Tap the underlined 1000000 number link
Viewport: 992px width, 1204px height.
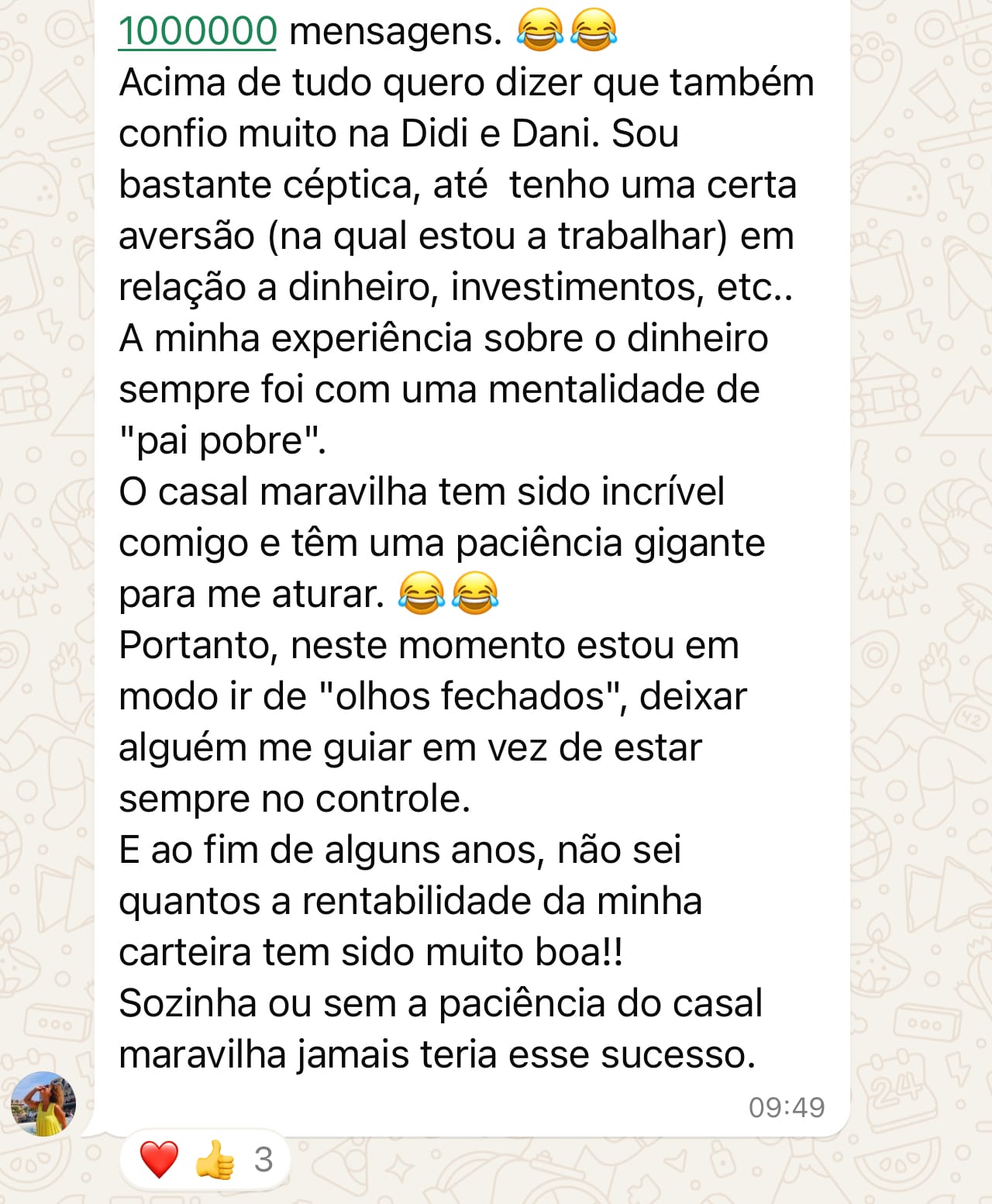click(x=198, y=32)
